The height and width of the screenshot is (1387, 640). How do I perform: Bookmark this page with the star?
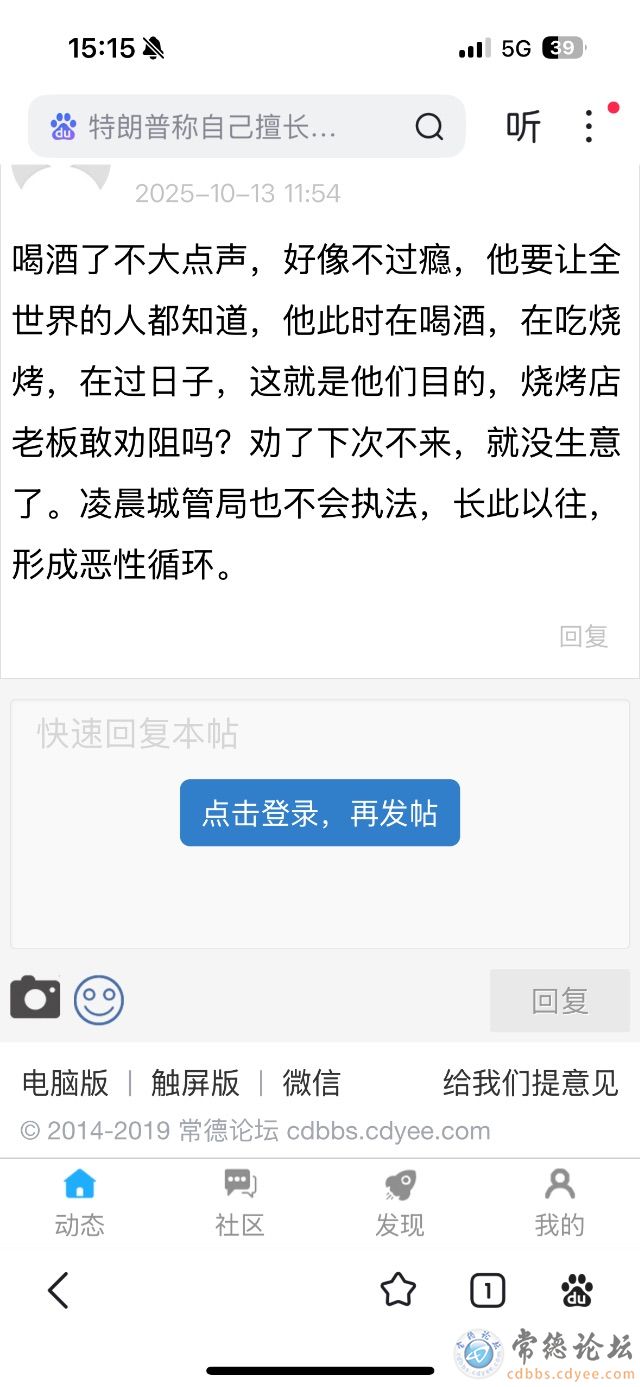click(398, 1291)
